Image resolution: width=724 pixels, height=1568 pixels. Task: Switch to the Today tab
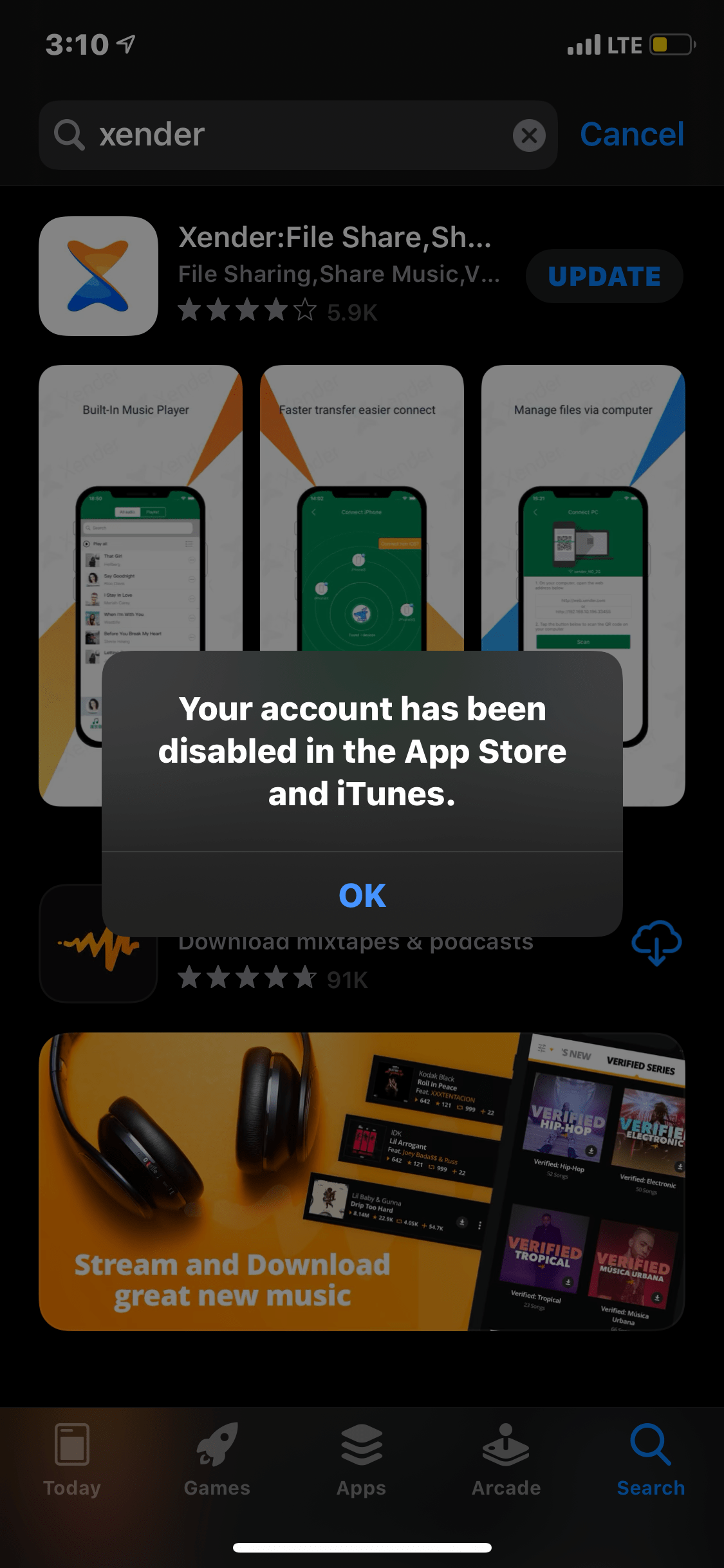point(72,1460)
